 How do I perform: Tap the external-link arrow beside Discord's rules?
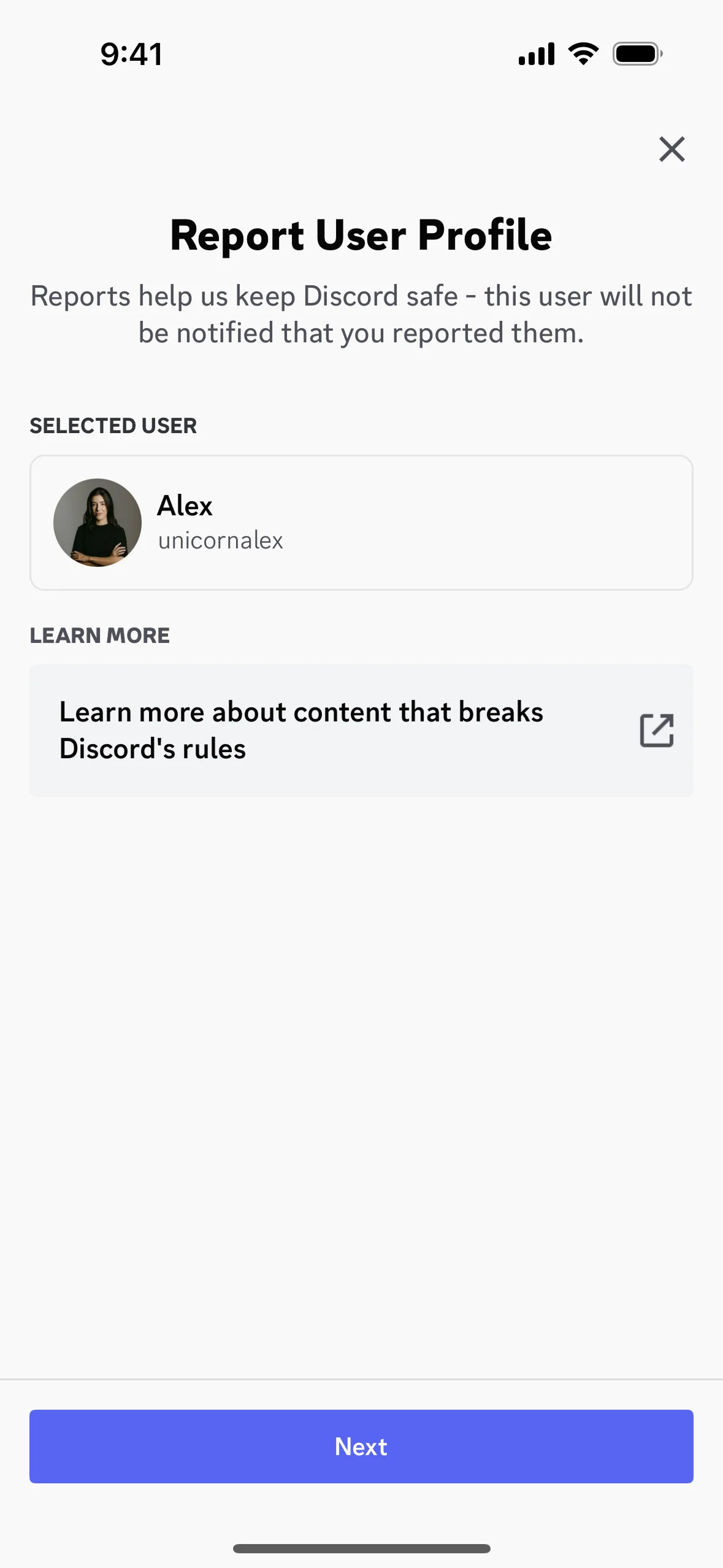point(656,729)
